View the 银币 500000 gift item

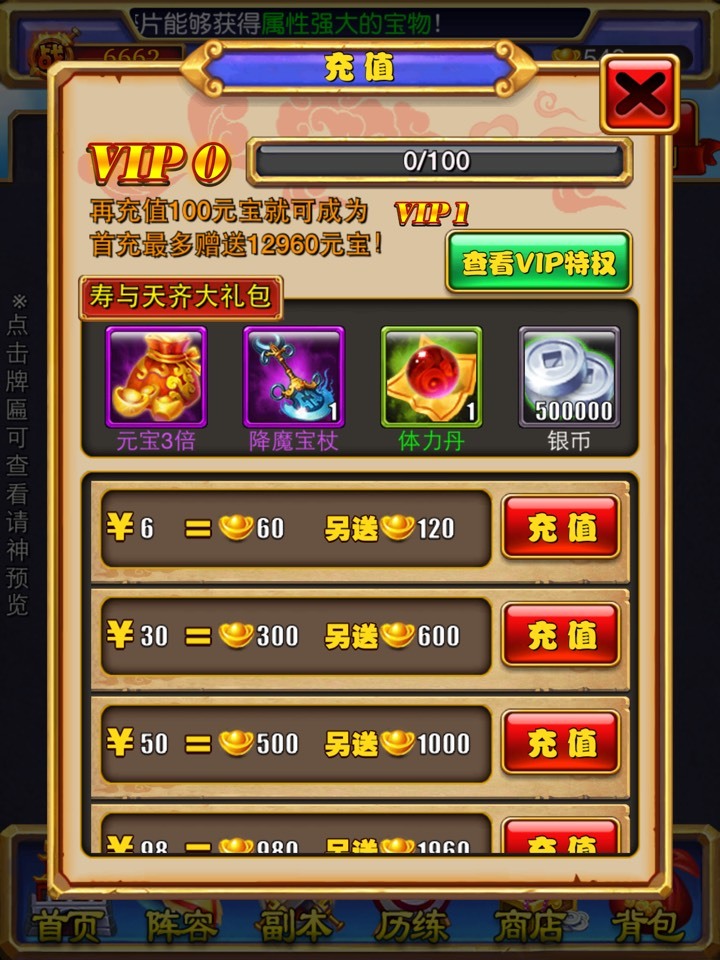pos(569,377)
